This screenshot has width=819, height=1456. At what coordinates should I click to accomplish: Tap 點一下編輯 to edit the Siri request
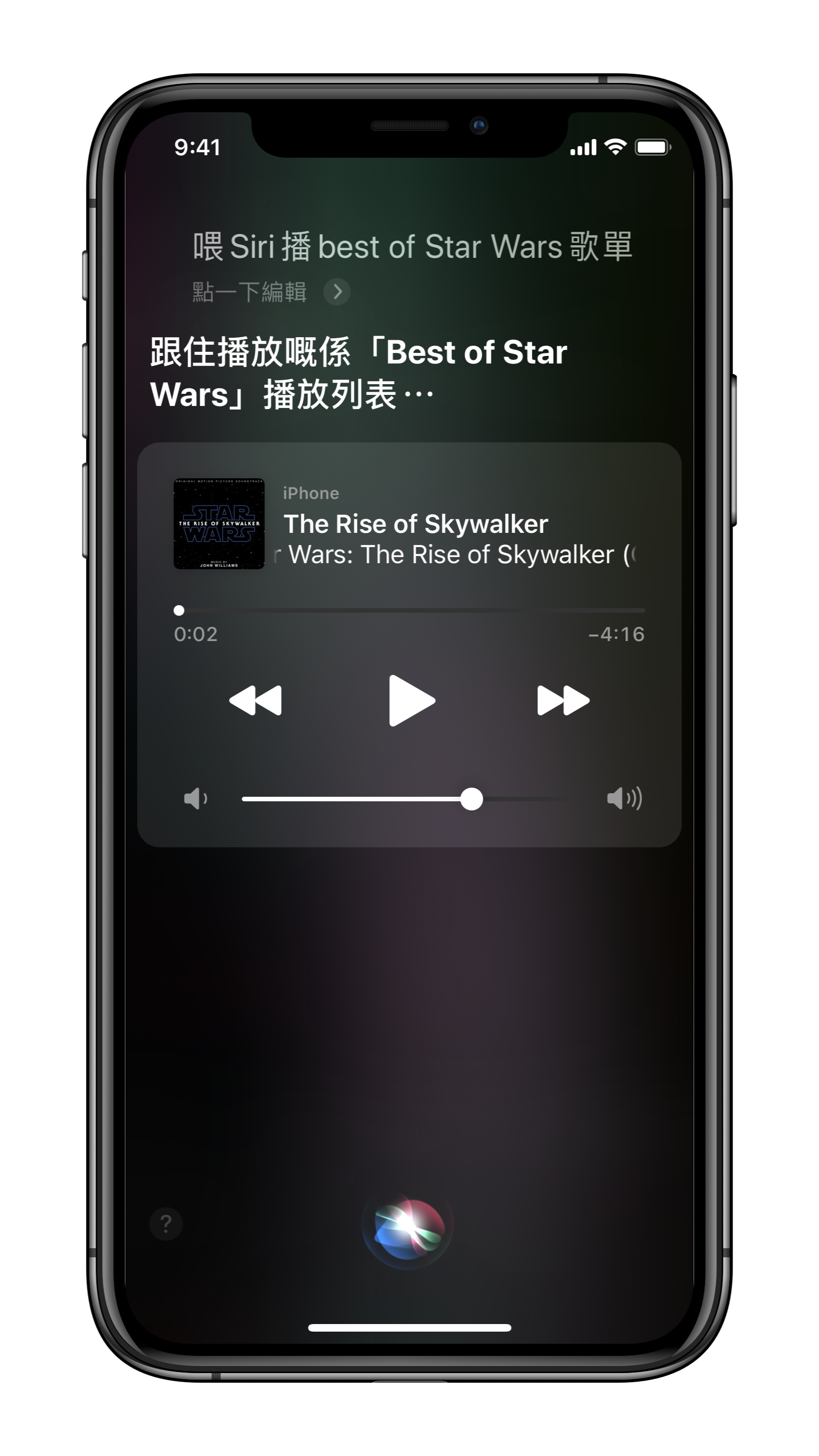pos(270,292)
